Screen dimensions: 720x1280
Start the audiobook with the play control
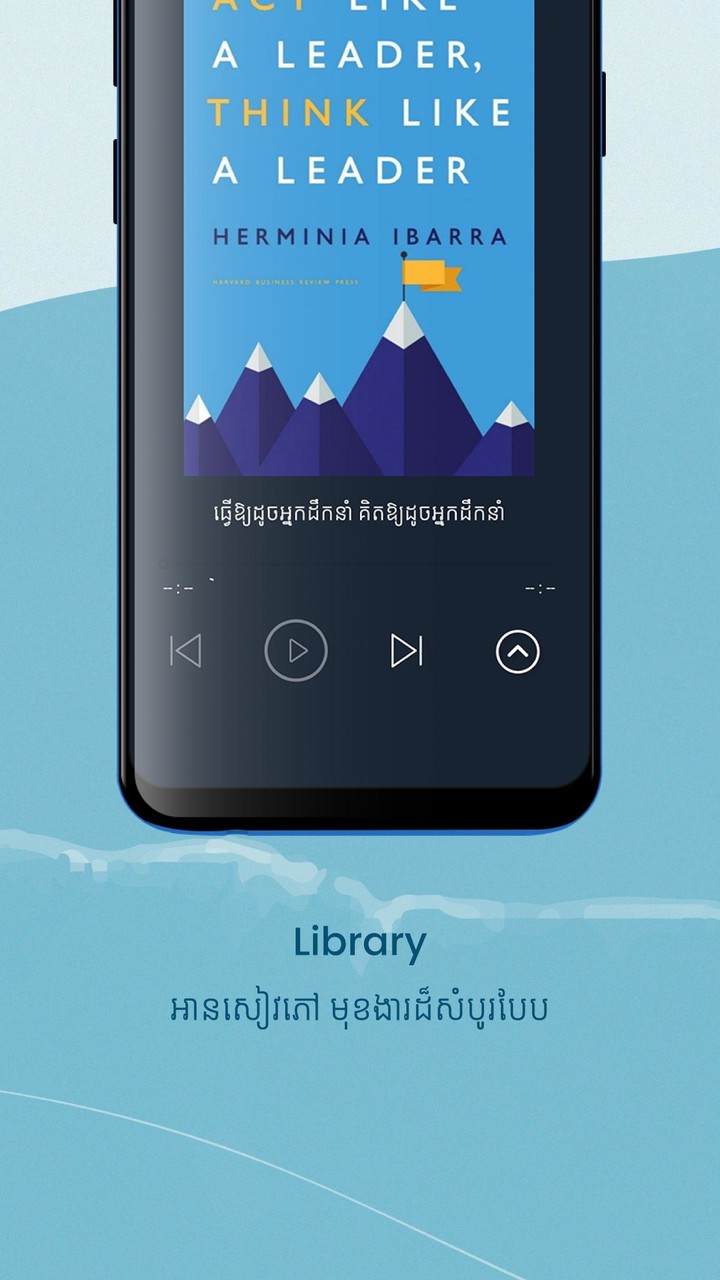(296, 650)
